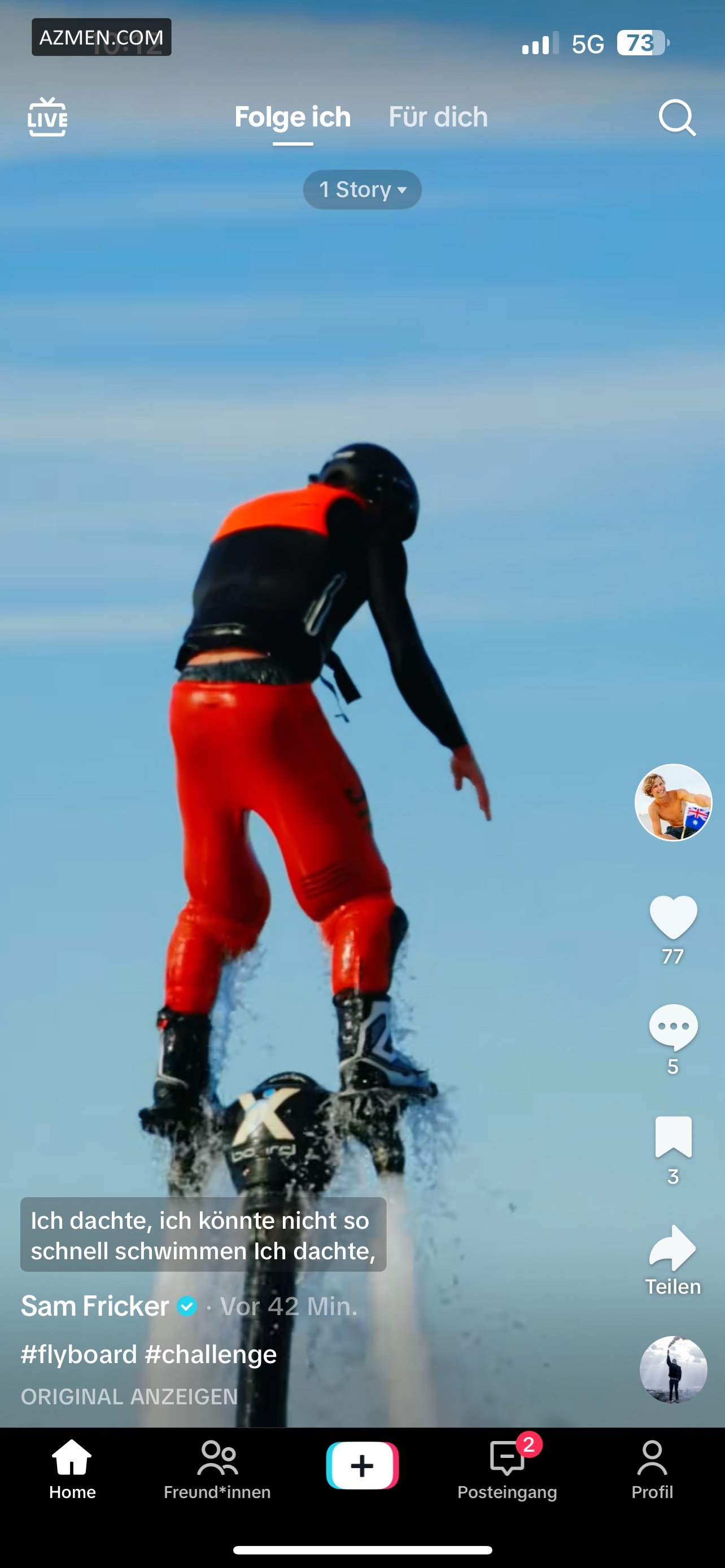Image resolution: width=725 pixels, height=1568 pixels.
Task: Expand the 1 Story dropdown
Action: coord(362,189)
